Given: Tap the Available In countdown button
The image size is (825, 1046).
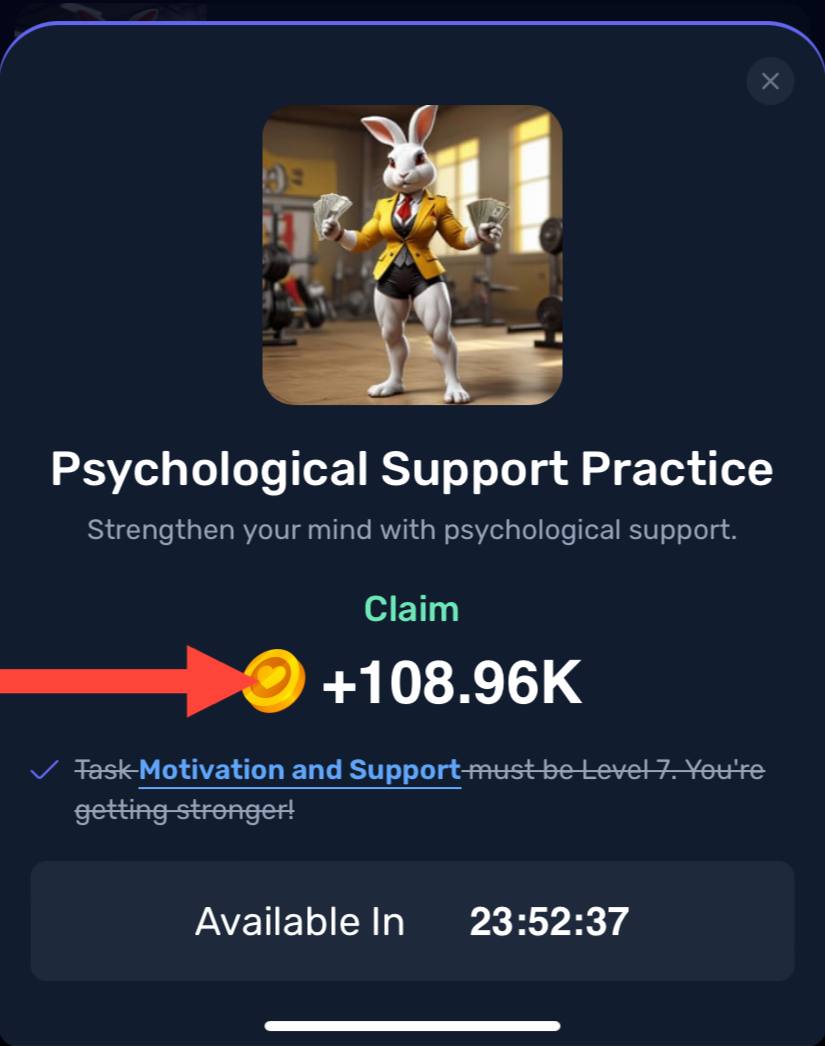Looking at the screenshot, I should tap(412, 921).
